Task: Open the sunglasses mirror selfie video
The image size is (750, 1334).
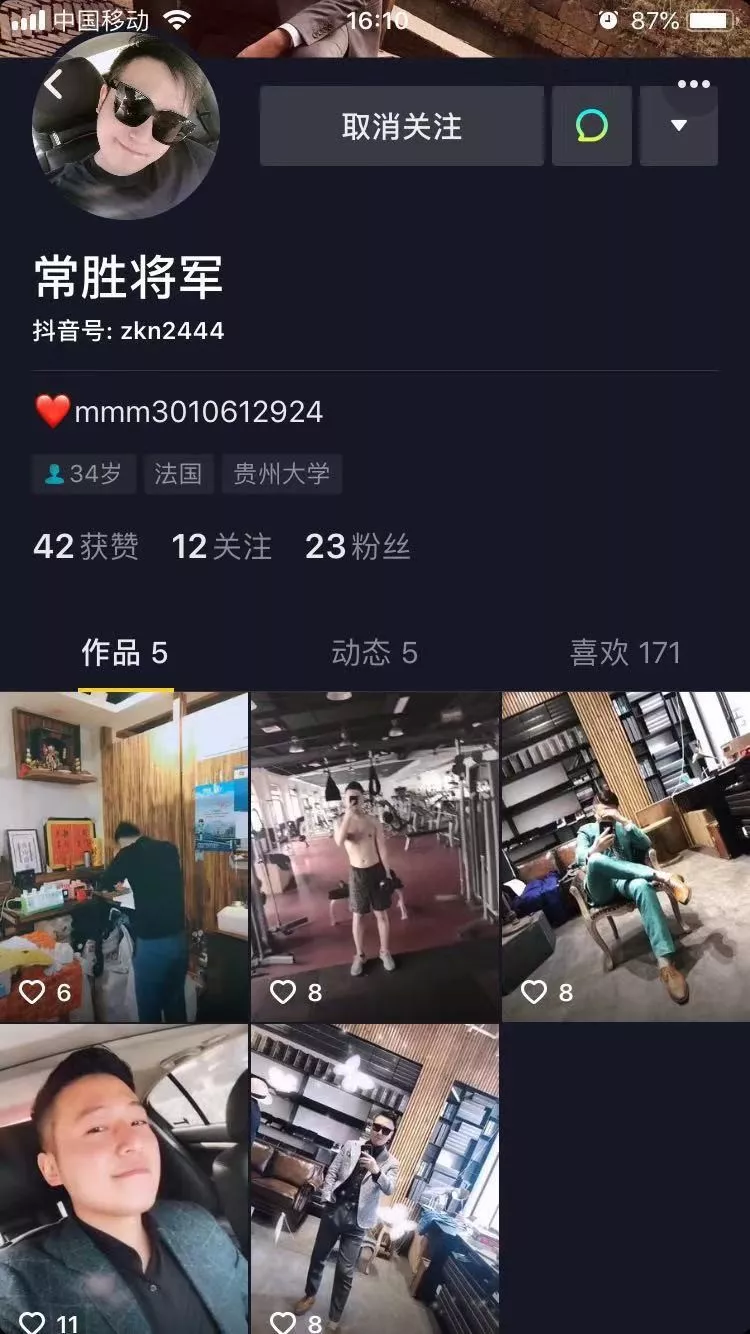Action: (x=374, y=1178)
